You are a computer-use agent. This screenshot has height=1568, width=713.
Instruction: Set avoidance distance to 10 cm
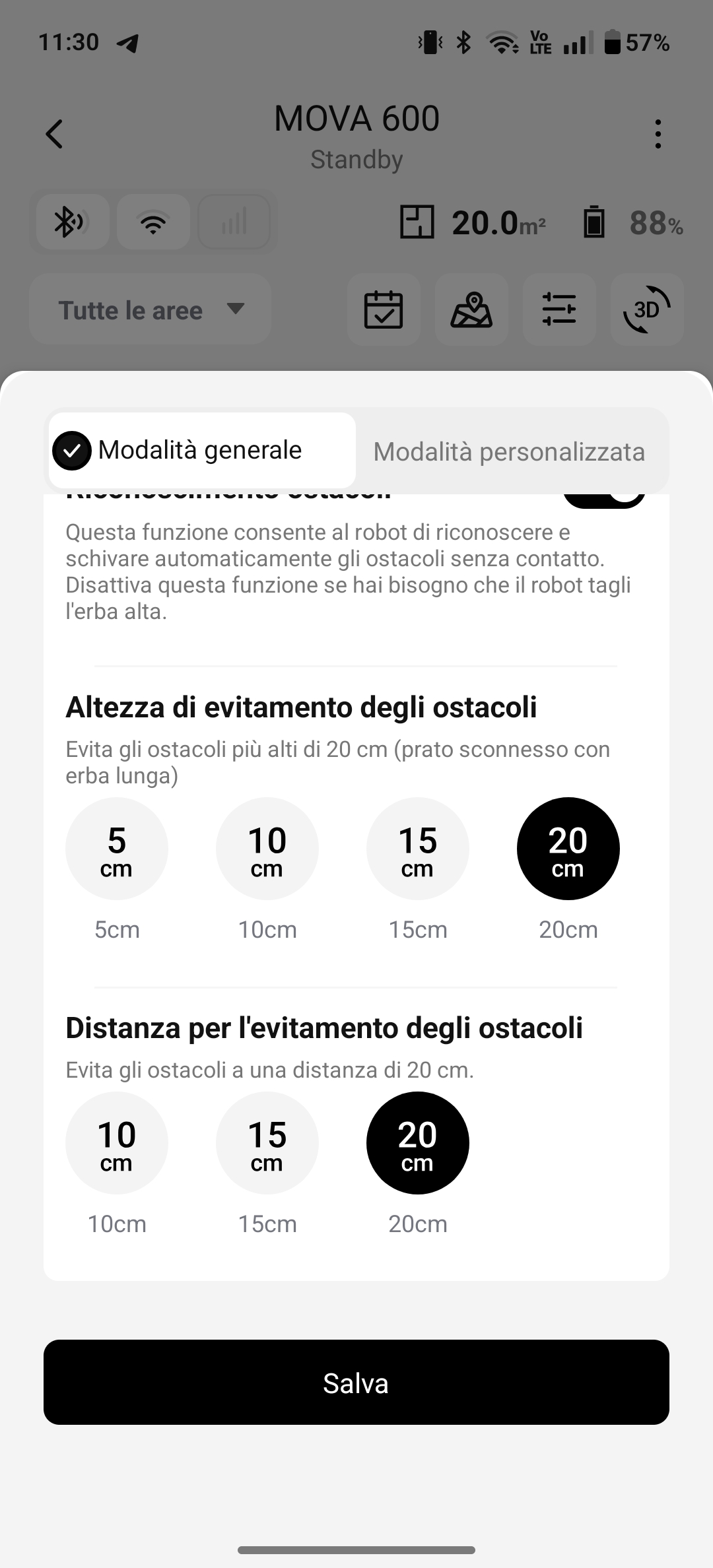click(x=117, y=1143)
